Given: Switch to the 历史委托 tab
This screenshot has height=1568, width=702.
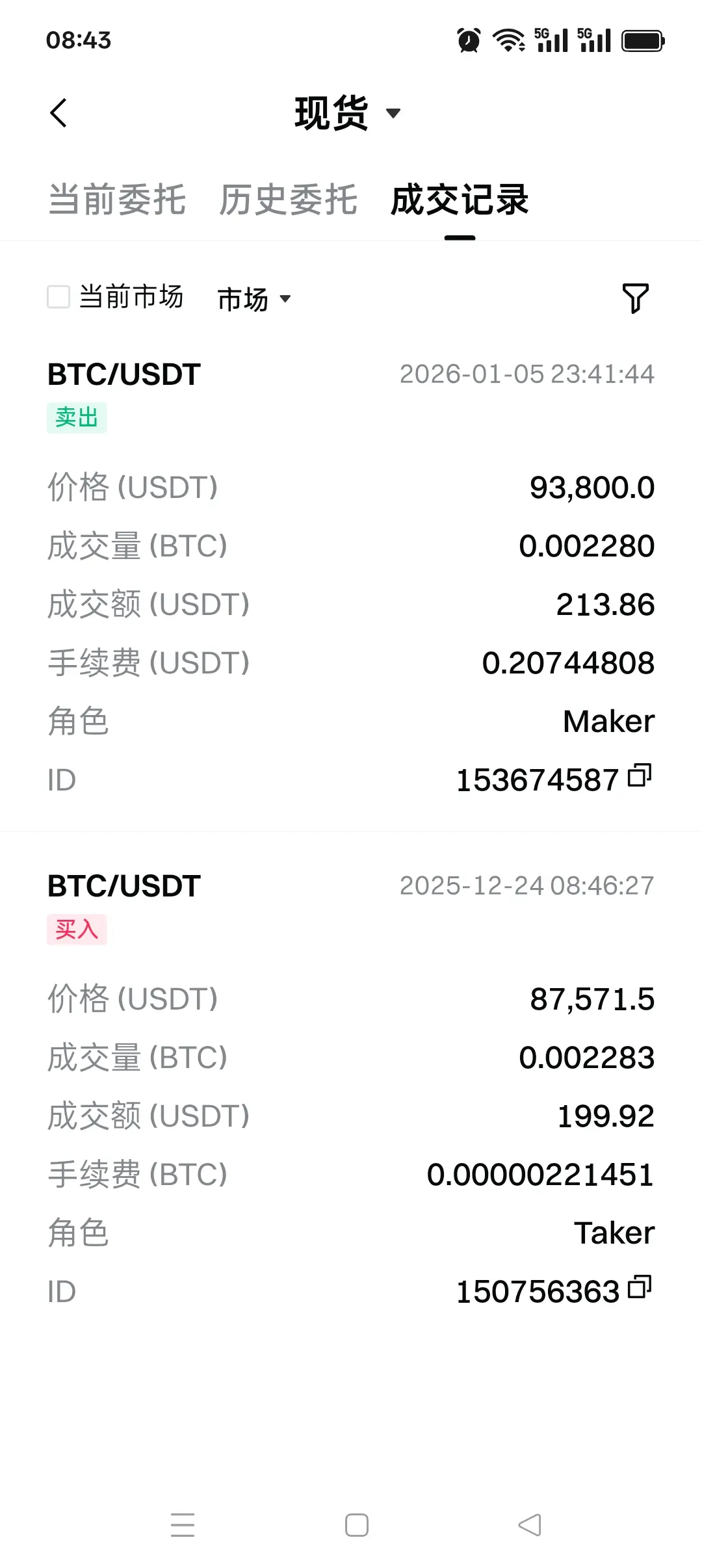Looking at the screenshot, I should coord(288,200).
